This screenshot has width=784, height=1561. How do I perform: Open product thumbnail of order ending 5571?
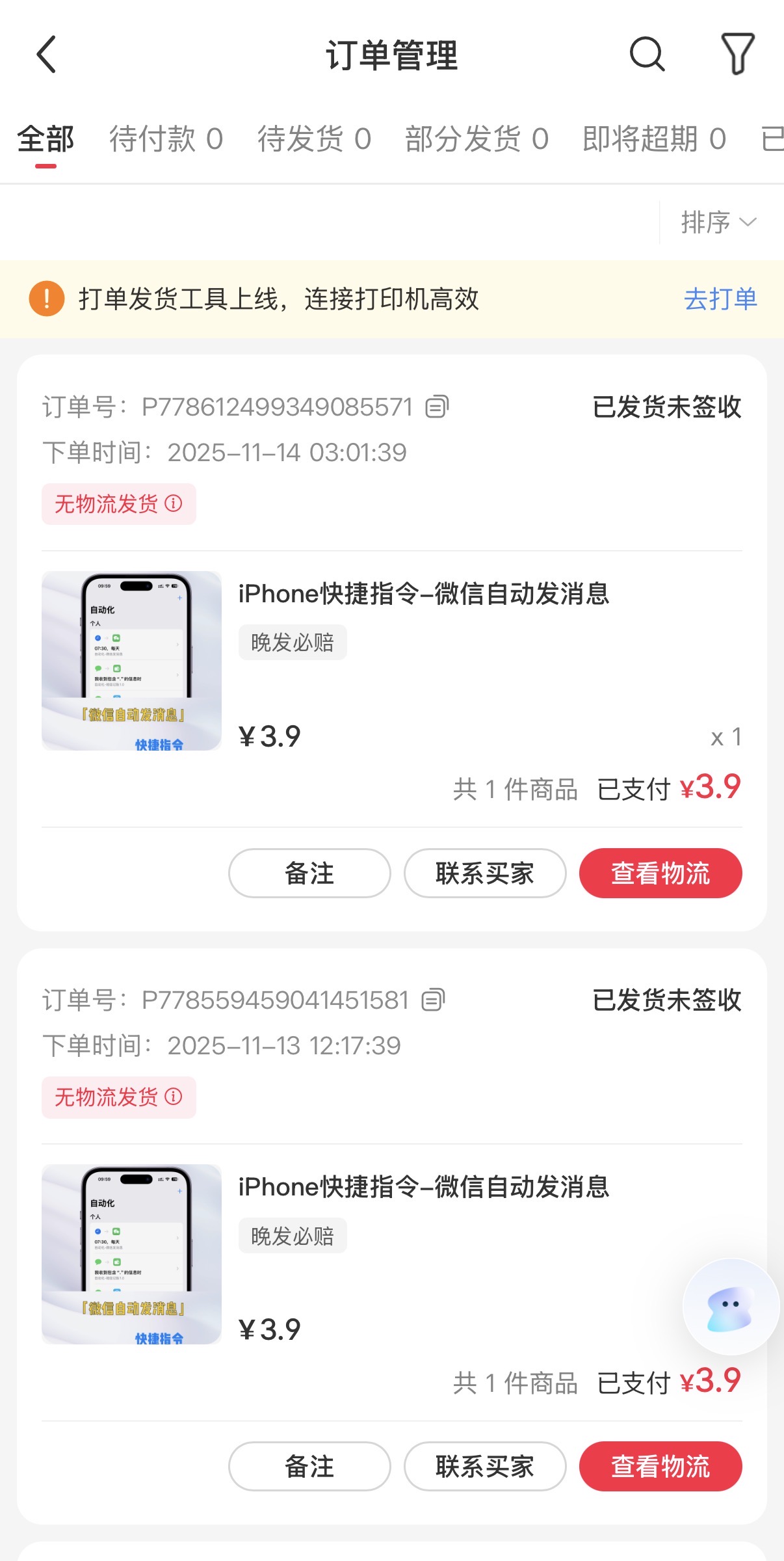coord(131,661)
